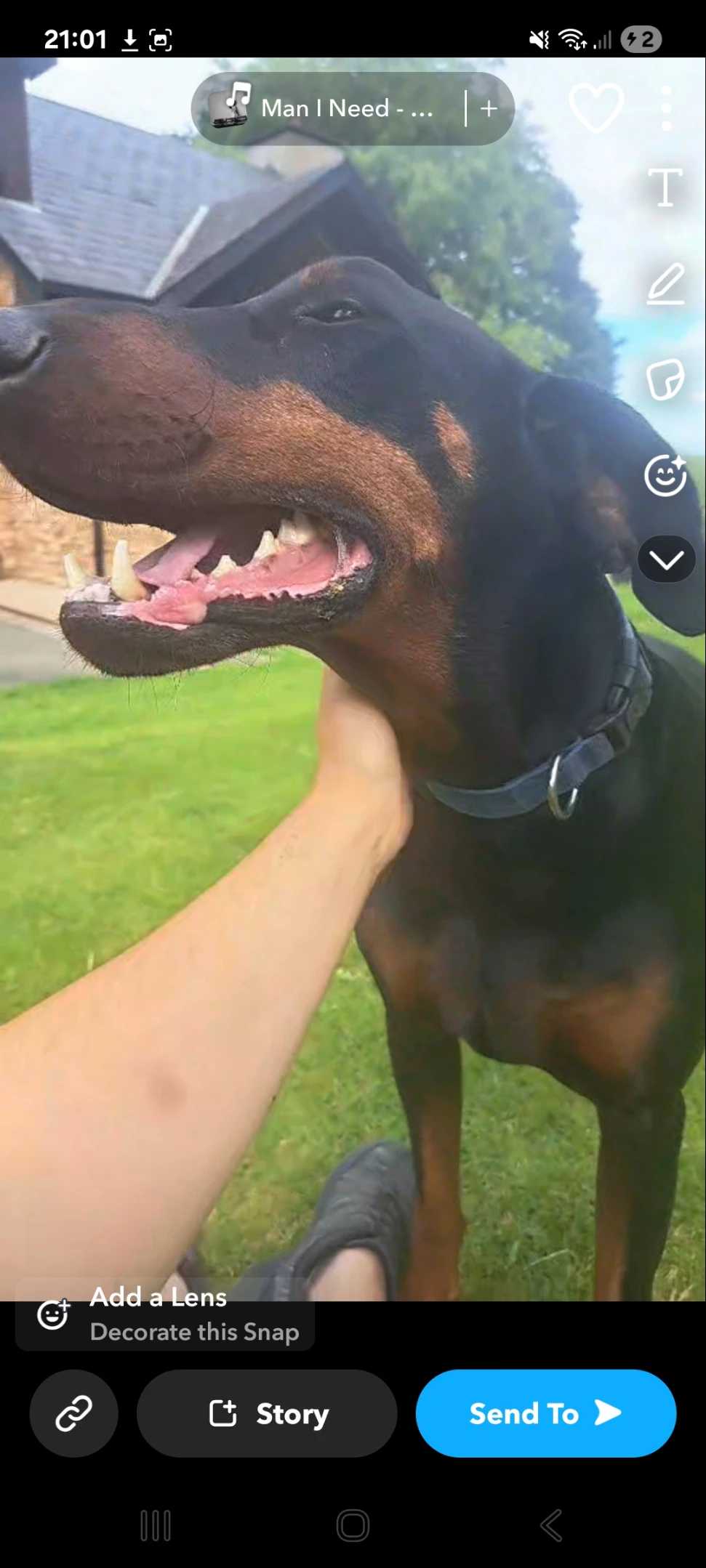Go back with the system back button
Image resolution: width=706 pixels, height=1568 pixels.
(551, 1525)
